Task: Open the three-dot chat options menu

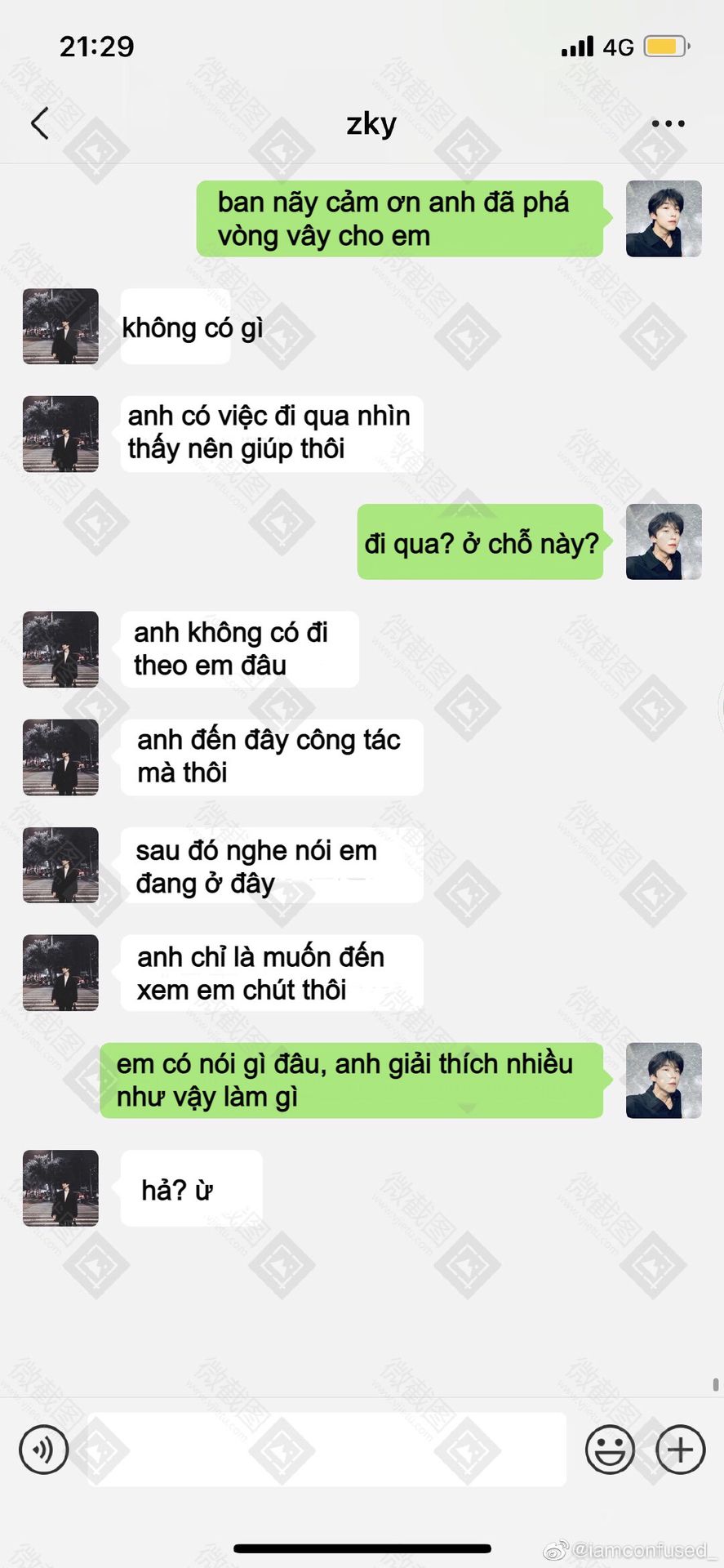Action: point(668,124)
